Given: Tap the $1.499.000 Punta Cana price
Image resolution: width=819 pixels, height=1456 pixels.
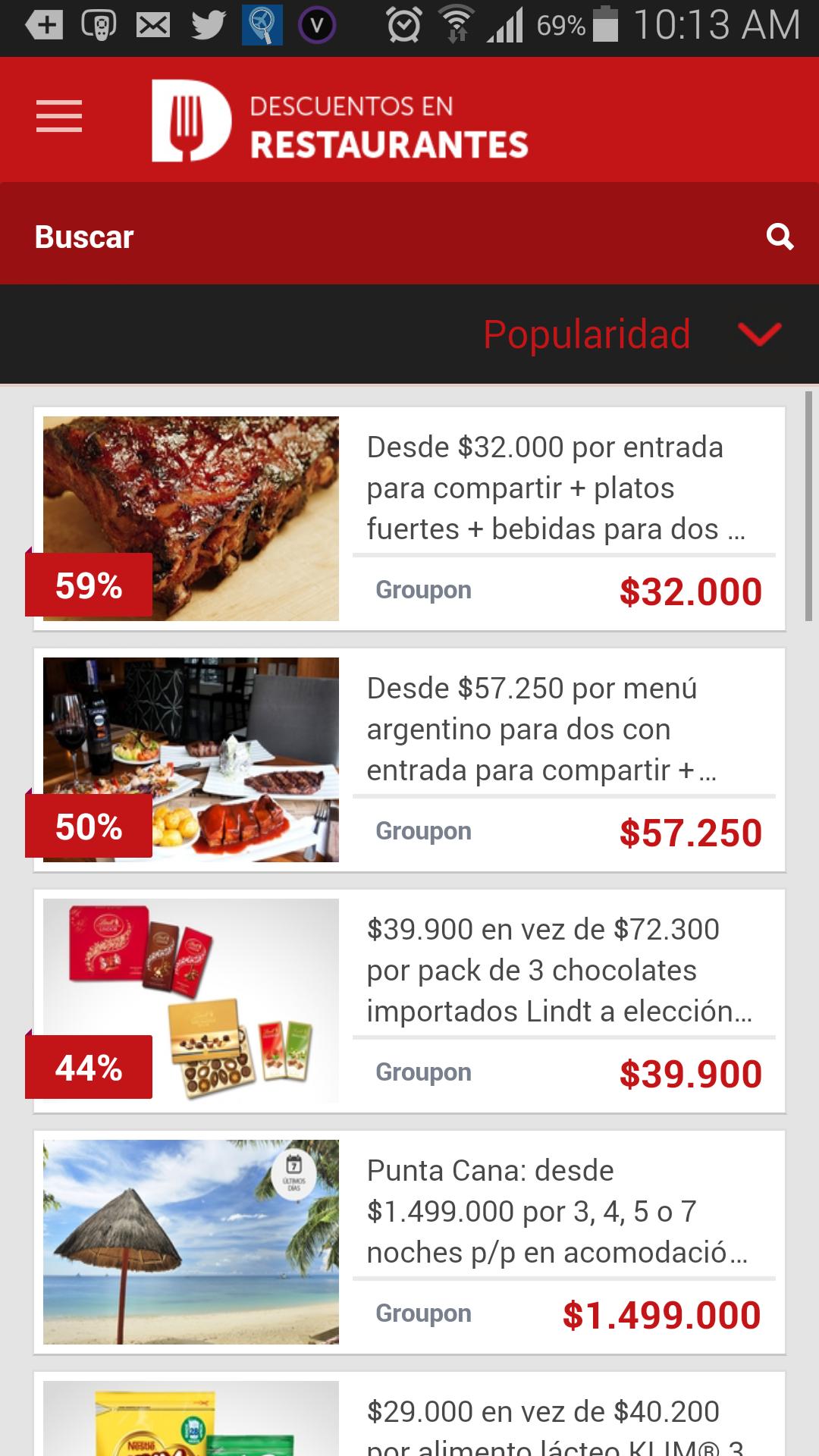Looking at the screenshot, I should [x=662, y=1311].
